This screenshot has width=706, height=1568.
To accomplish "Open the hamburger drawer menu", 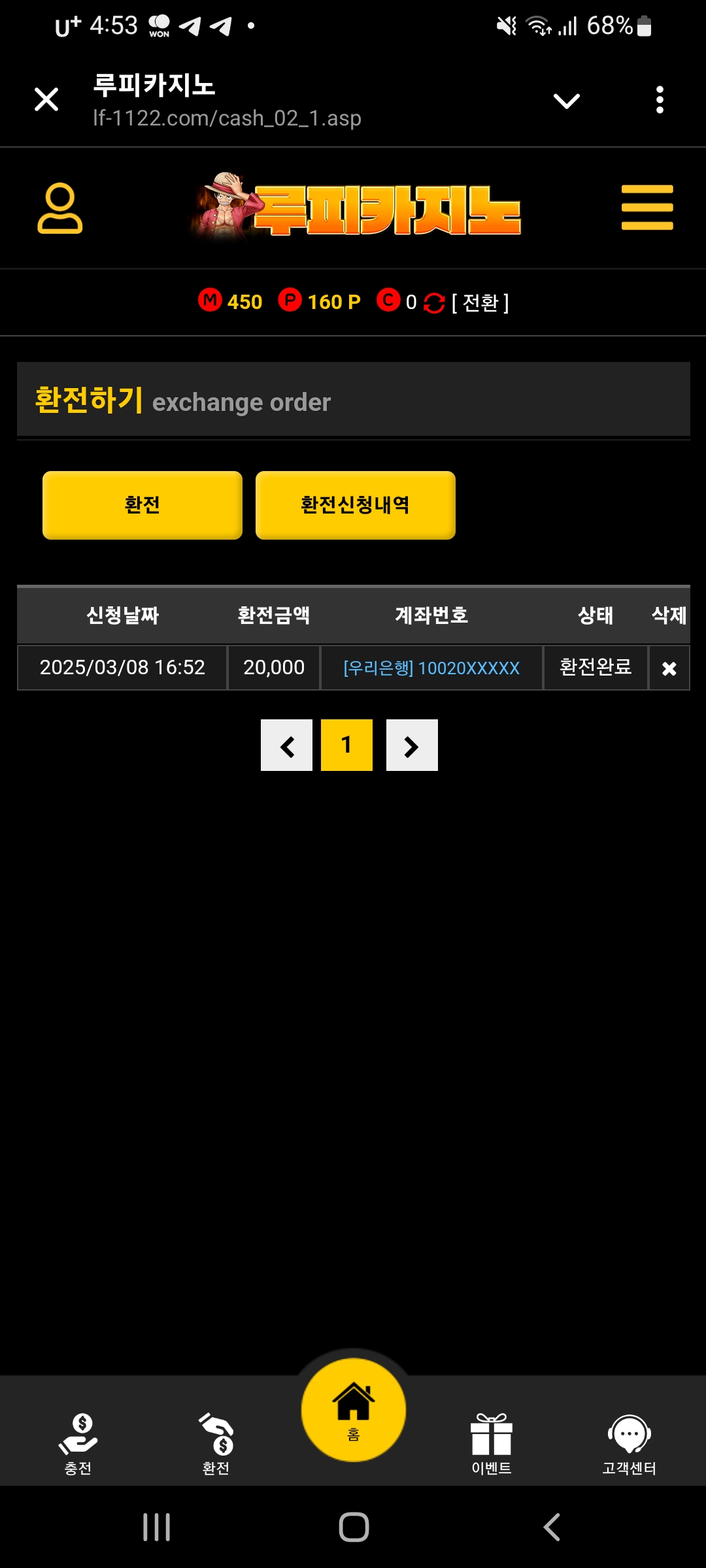I will [x=647, y=208].
